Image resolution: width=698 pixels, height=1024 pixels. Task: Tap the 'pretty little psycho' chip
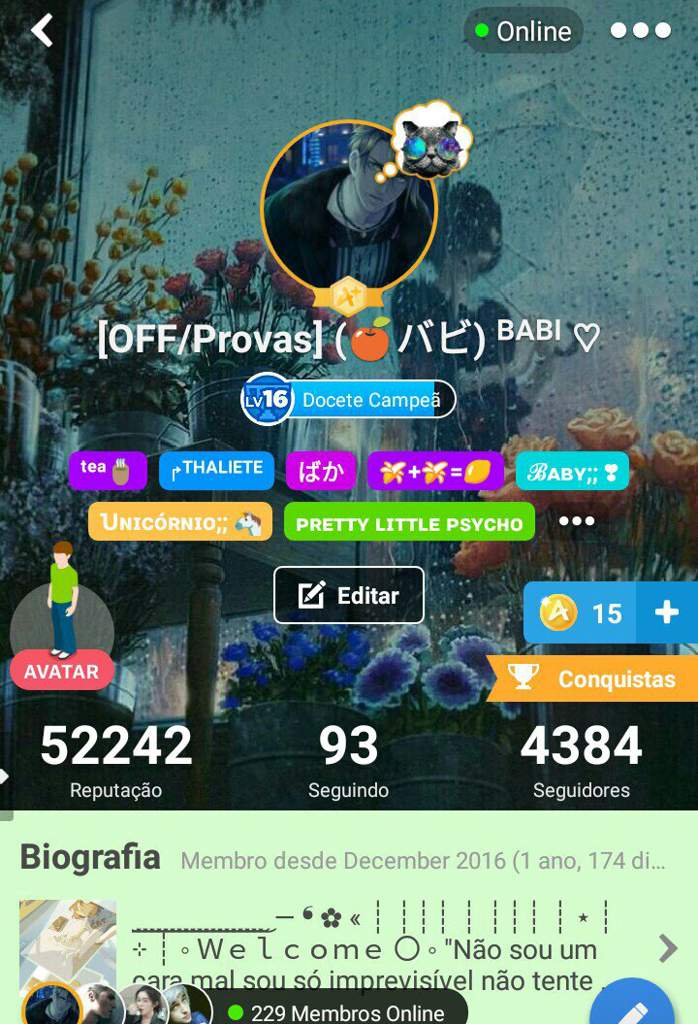(x=409, y=522)
